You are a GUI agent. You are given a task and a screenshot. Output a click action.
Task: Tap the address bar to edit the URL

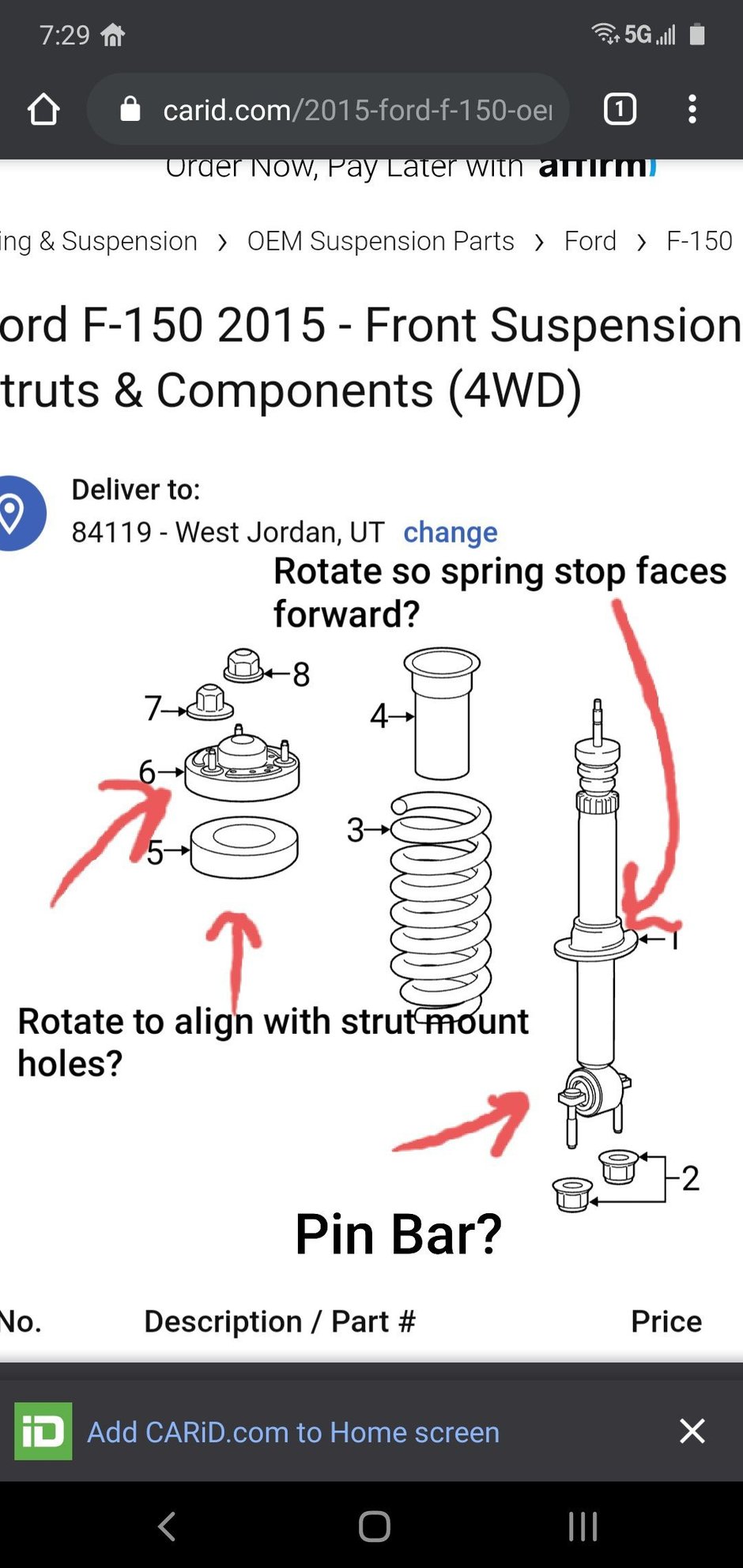click(x=340, y=108)
